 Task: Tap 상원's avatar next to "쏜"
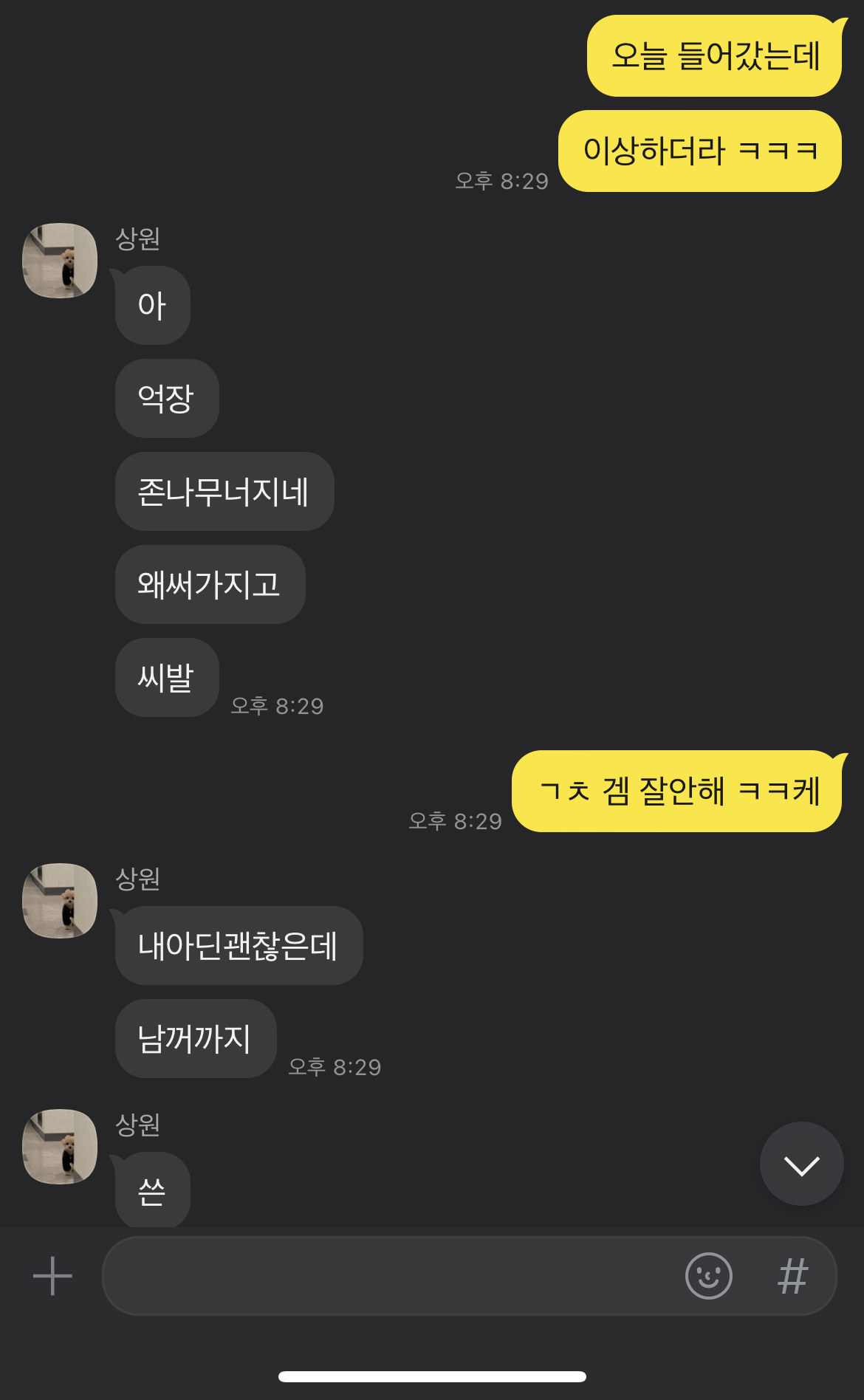pyautogui.click(x=60, y=1147)
